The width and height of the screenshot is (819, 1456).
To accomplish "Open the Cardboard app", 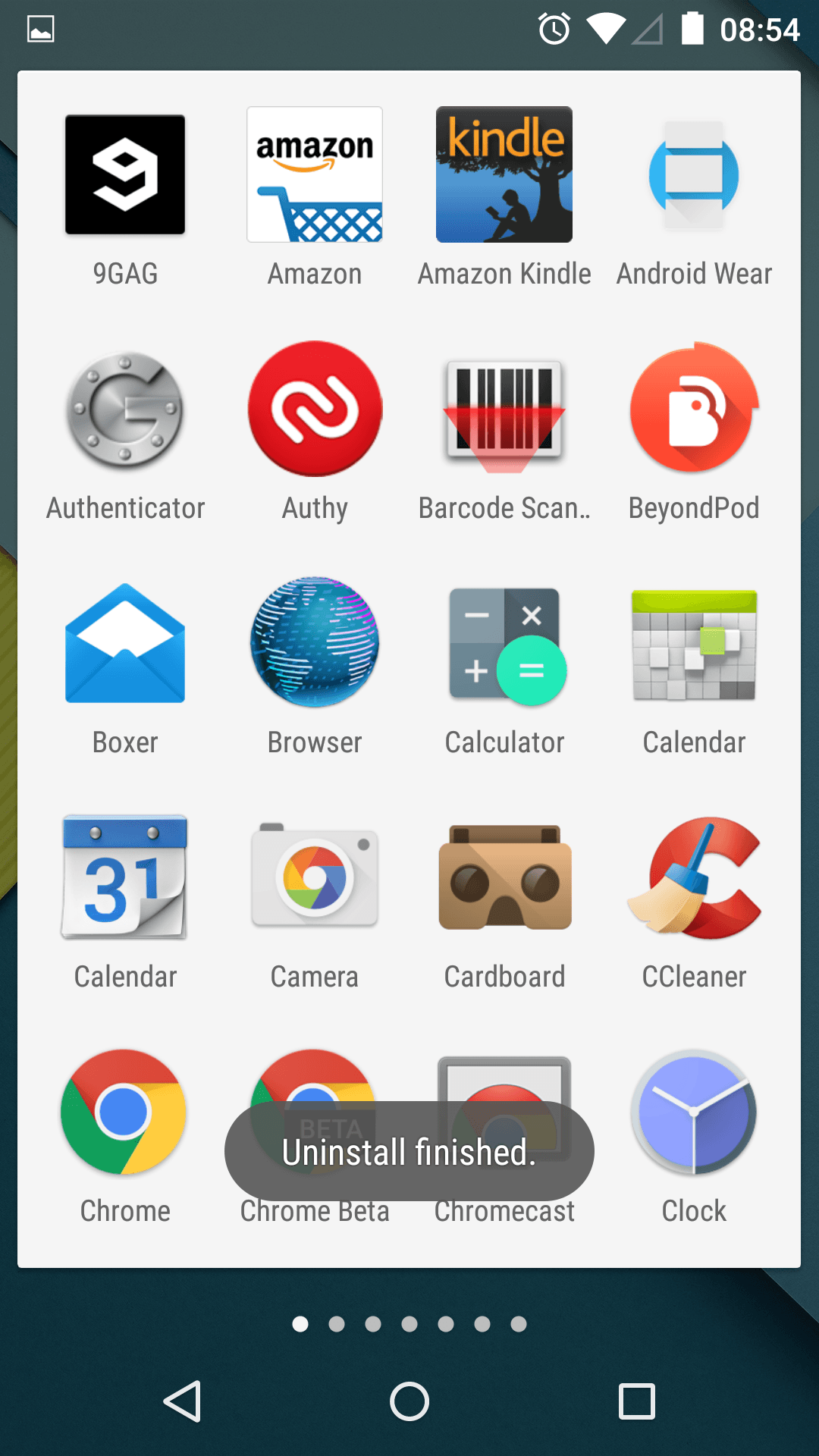I will pos(504,878).
